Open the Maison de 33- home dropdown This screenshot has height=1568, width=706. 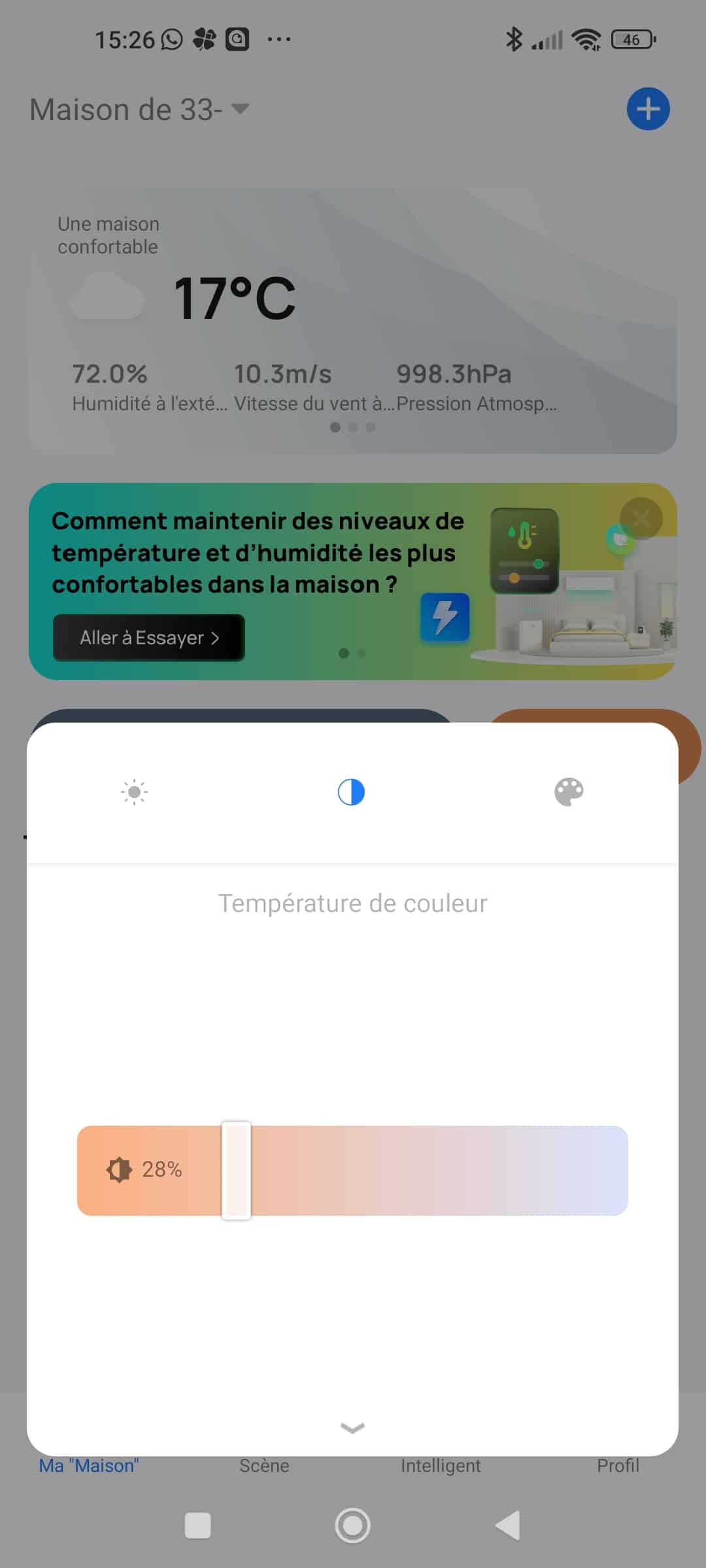[139, 109]
